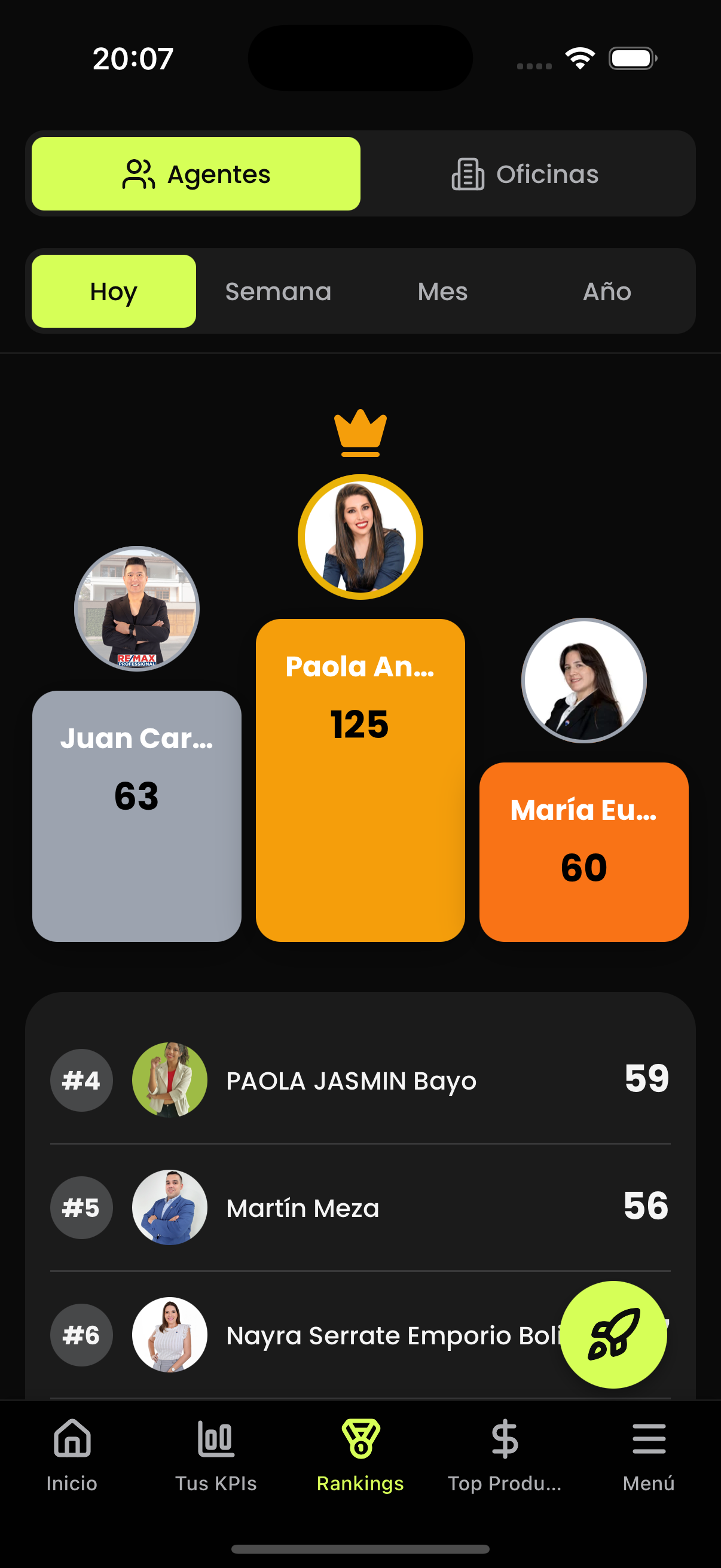Tap Martín Meza's profile photo

pos(169,1207)
